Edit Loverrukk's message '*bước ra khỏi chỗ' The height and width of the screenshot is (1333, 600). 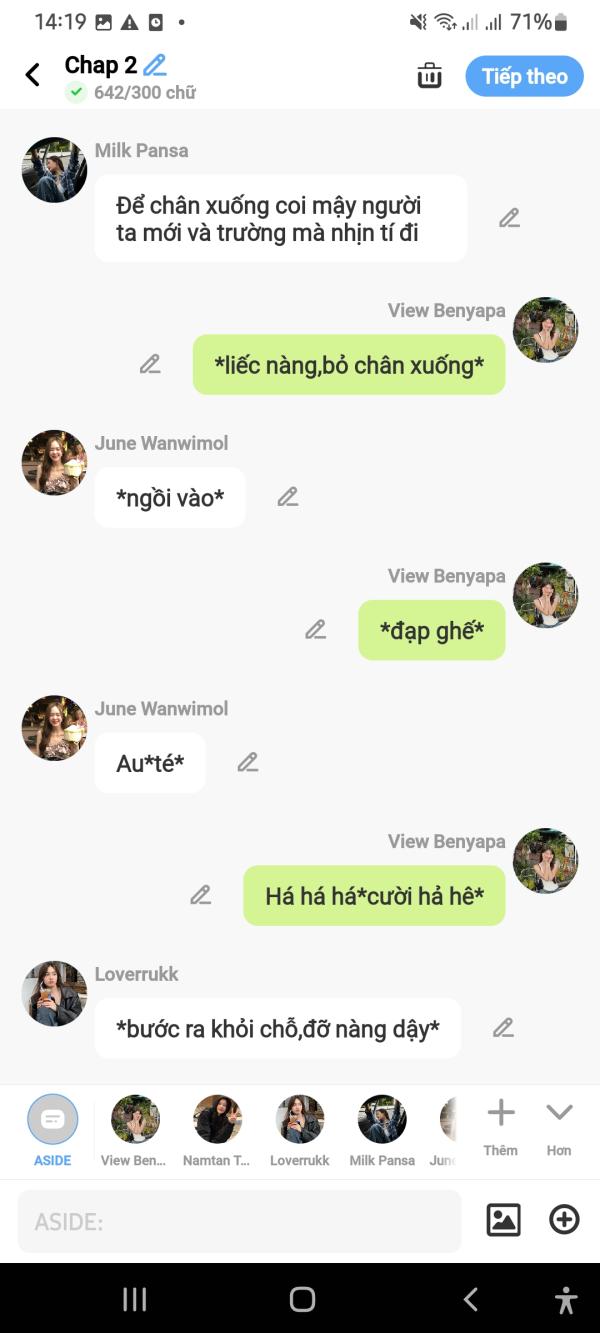pyautogui.click(x=503, y=1028)
